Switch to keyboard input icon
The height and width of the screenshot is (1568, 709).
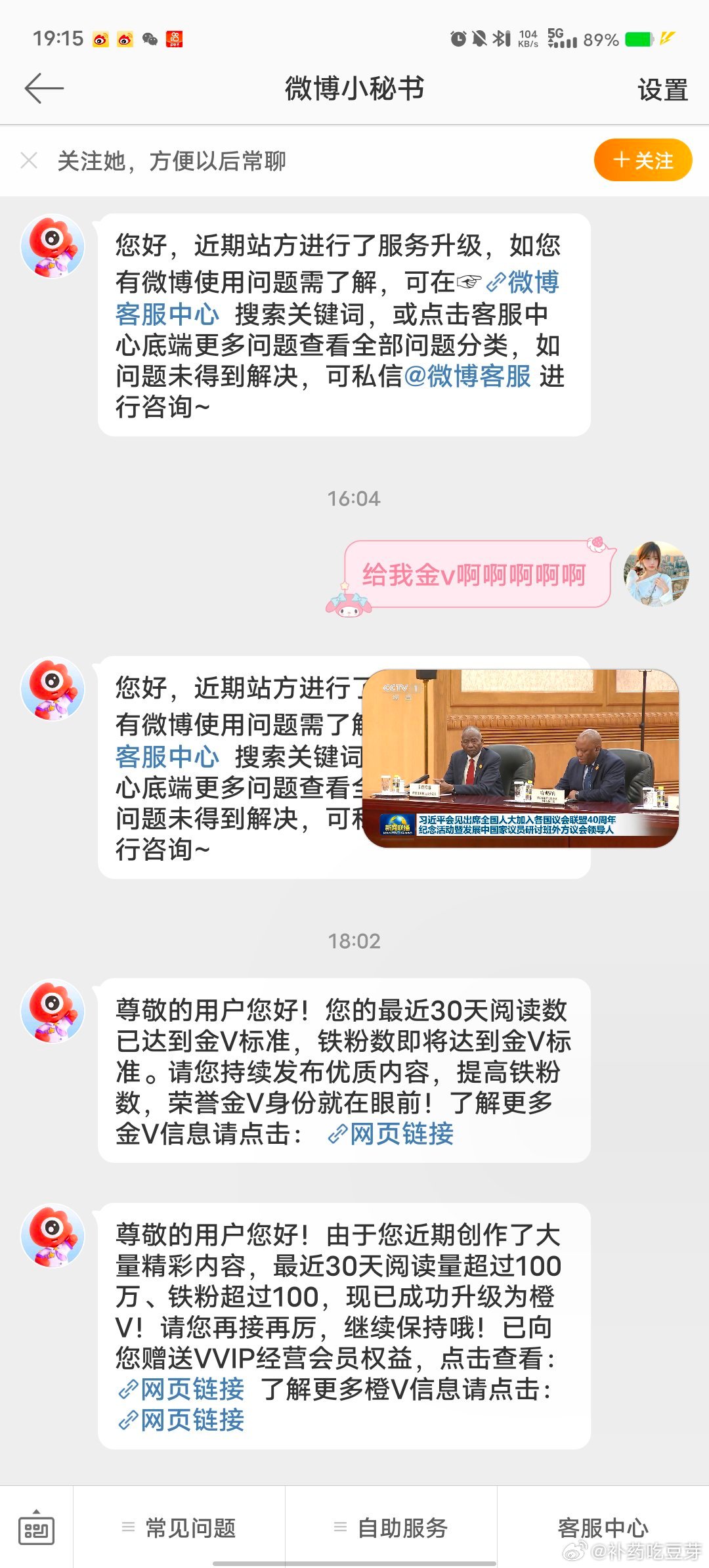(x=36, y=1527)
